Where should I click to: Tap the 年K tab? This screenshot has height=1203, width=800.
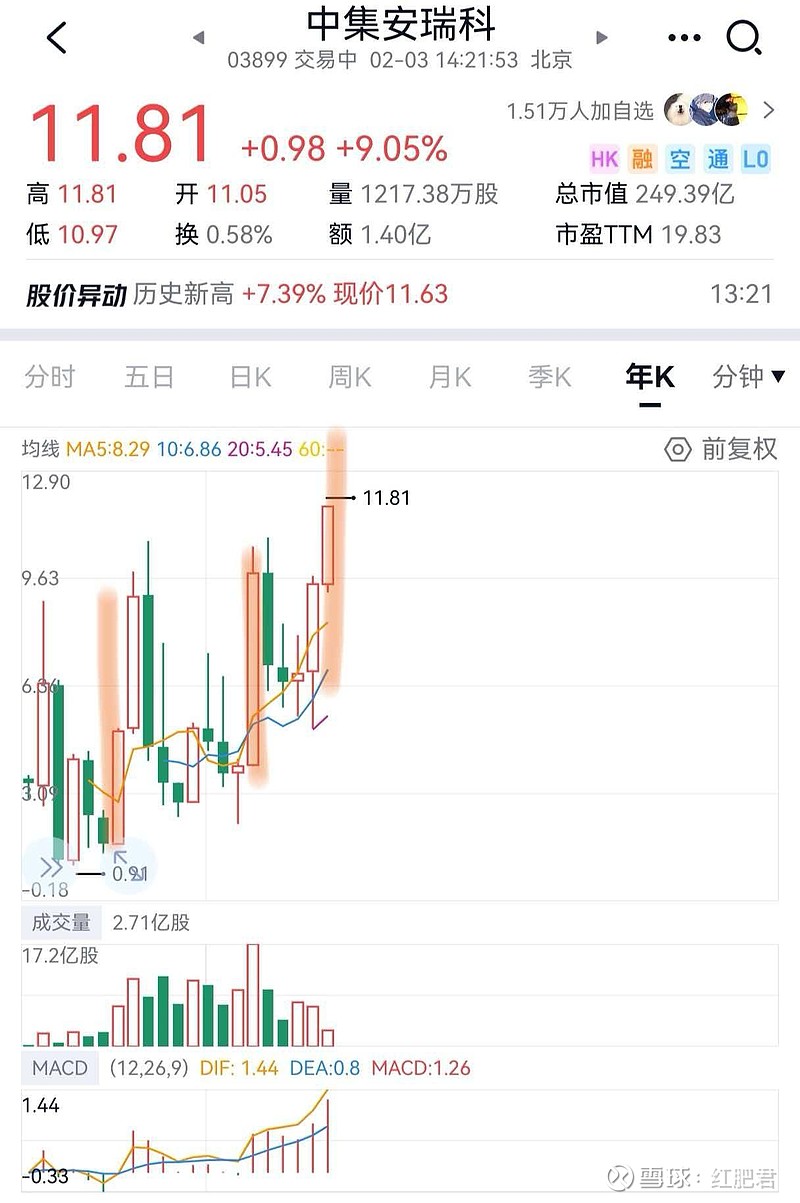click(x=650, y=377)
